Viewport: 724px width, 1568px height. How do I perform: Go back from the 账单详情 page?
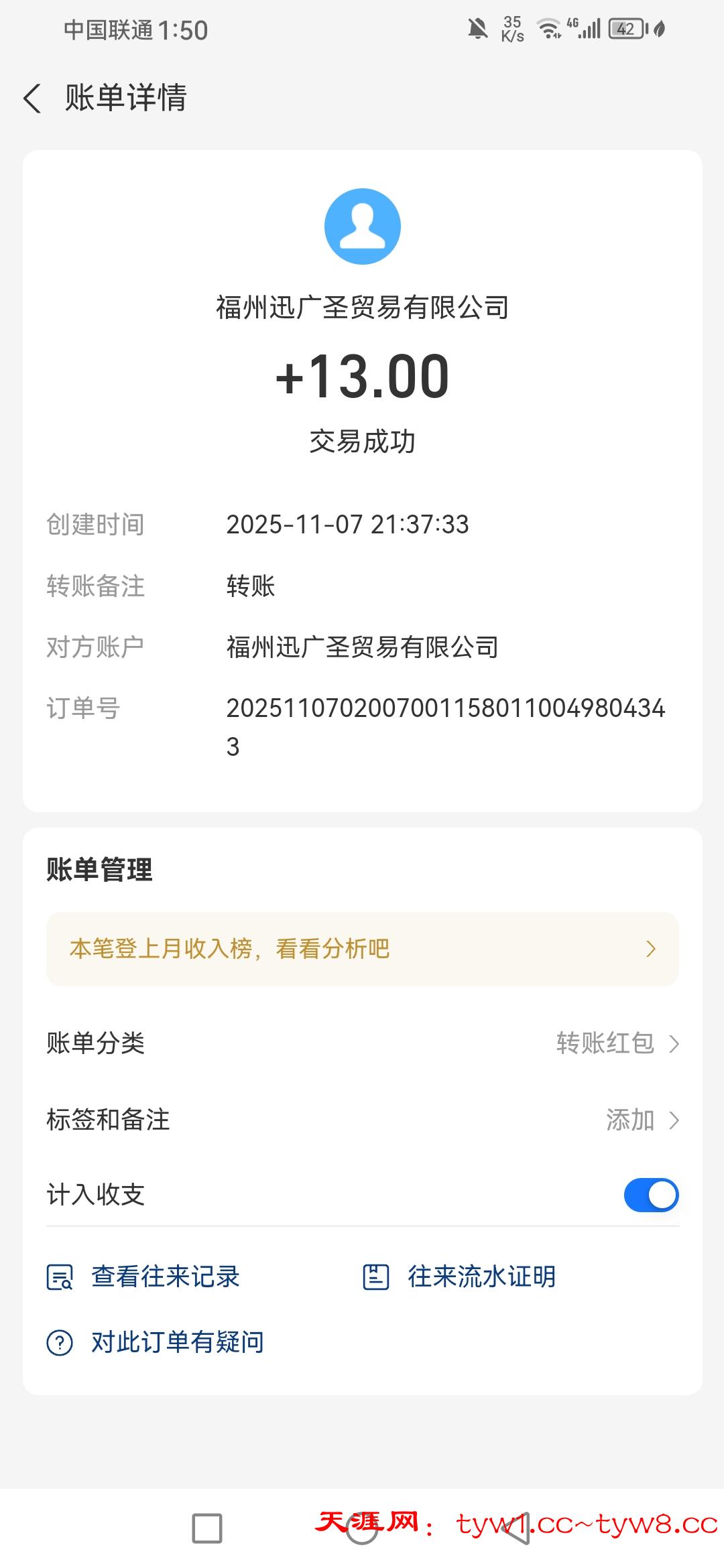[32, 99]
